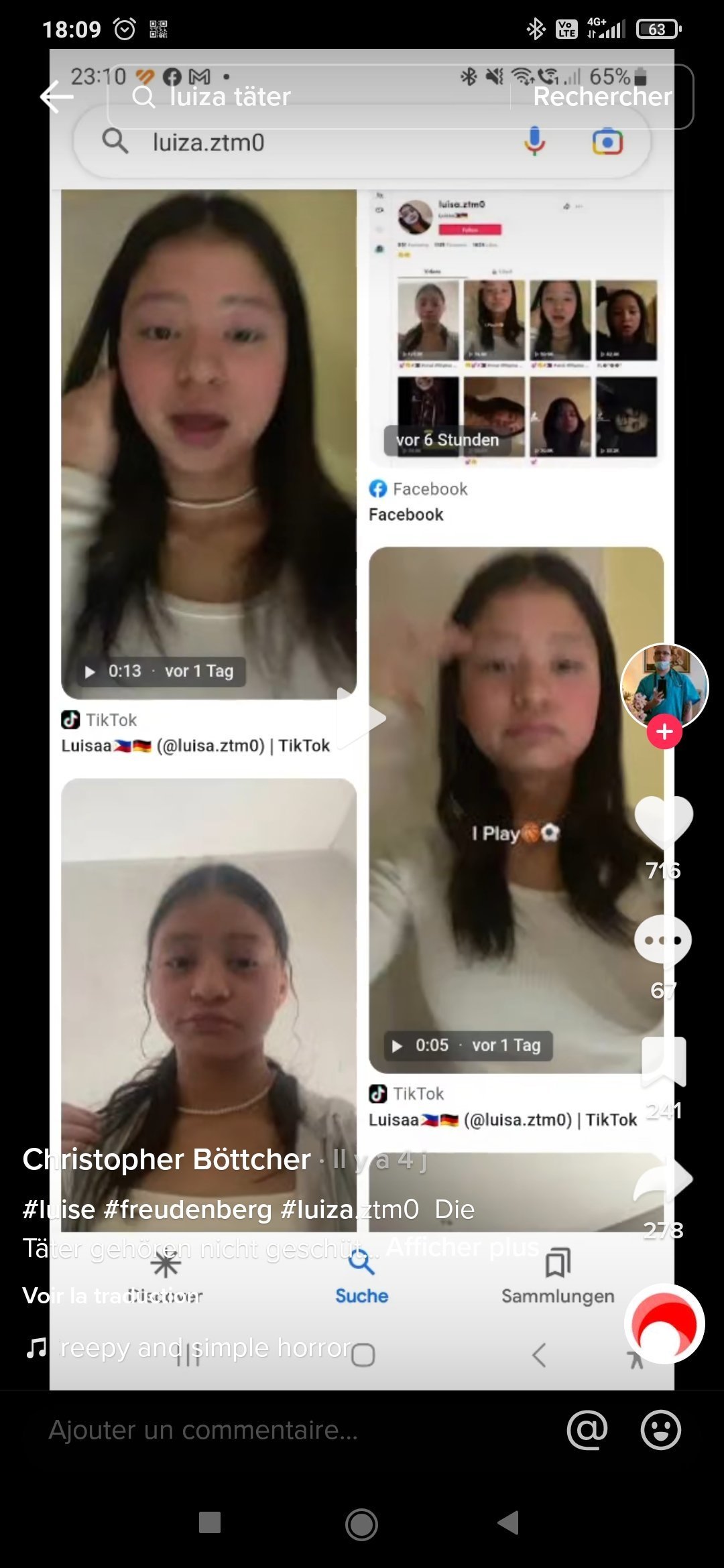
Task: Share the video with the arrow icon
Action: pos(664,1181)
